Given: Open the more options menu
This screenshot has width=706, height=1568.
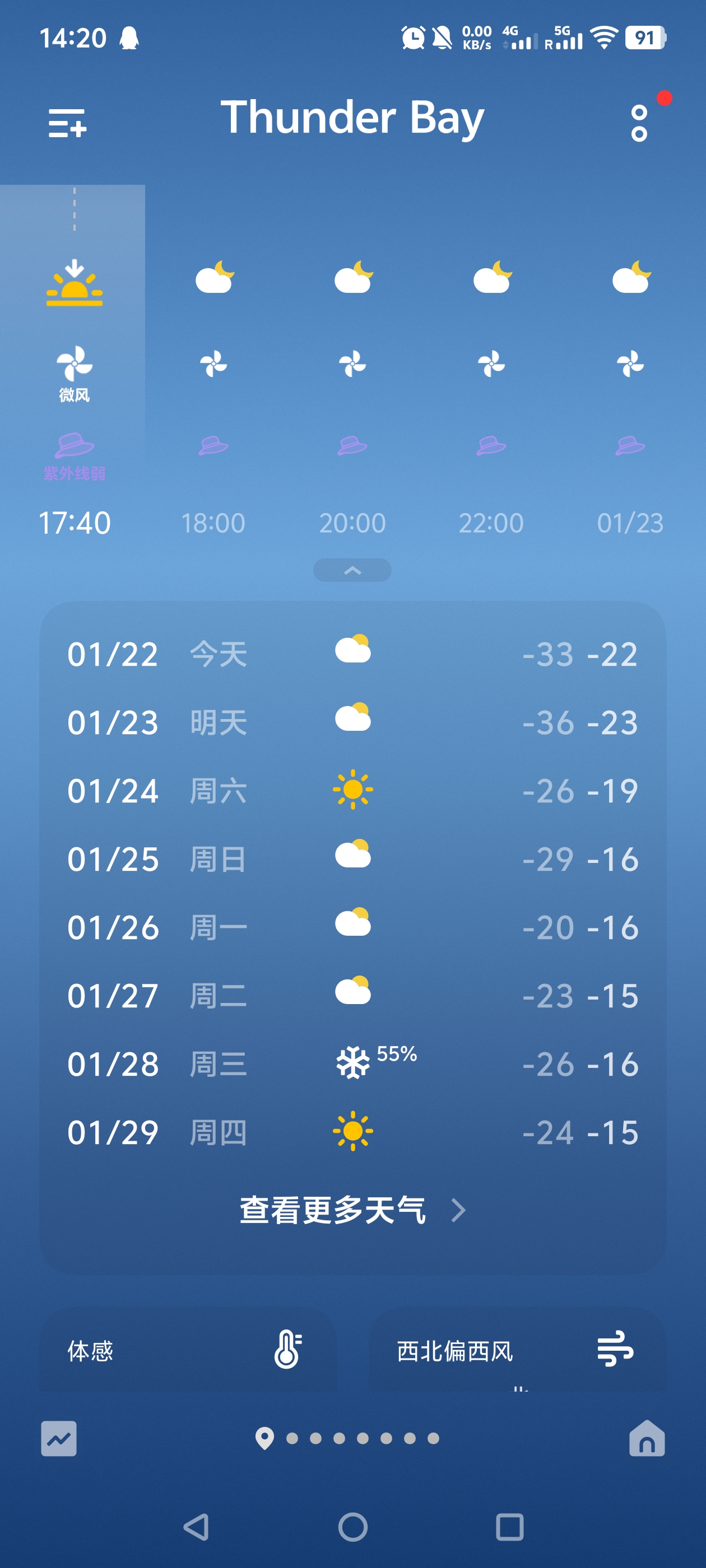Looking at the screenshot, I should [639, 123].
